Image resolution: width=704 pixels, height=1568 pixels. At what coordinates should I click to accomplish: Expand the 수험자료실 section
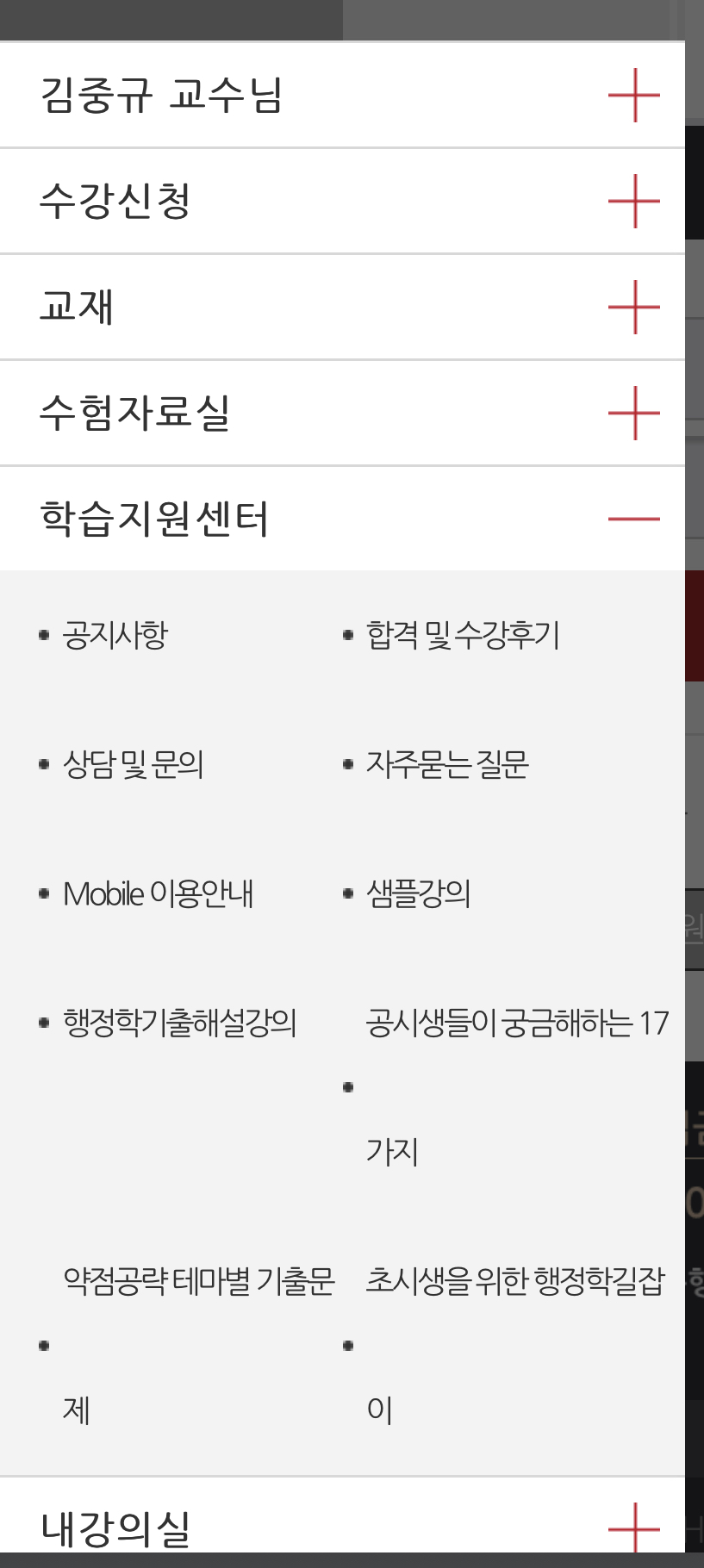(342, 414)
